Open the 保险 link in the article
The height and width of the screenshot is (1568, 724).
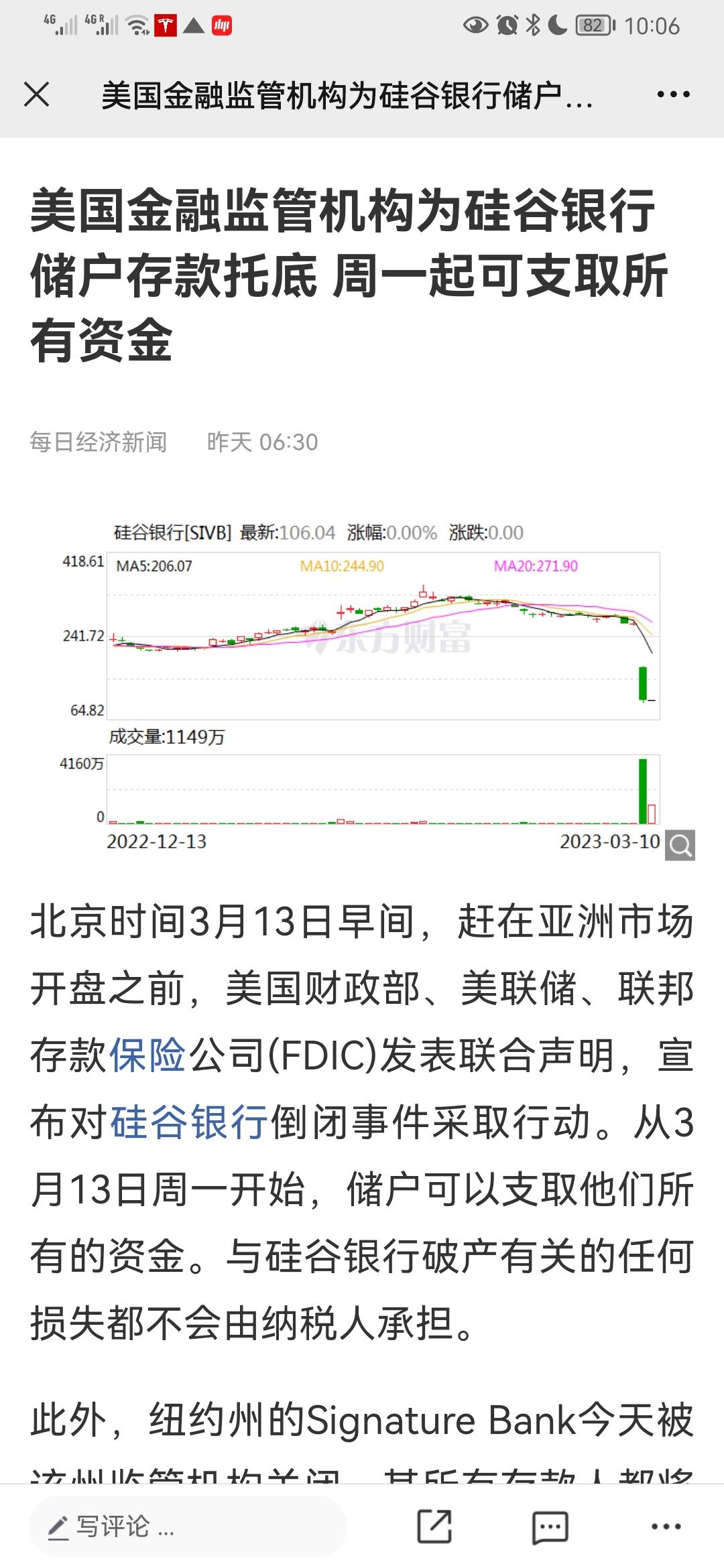point(147,1055)
